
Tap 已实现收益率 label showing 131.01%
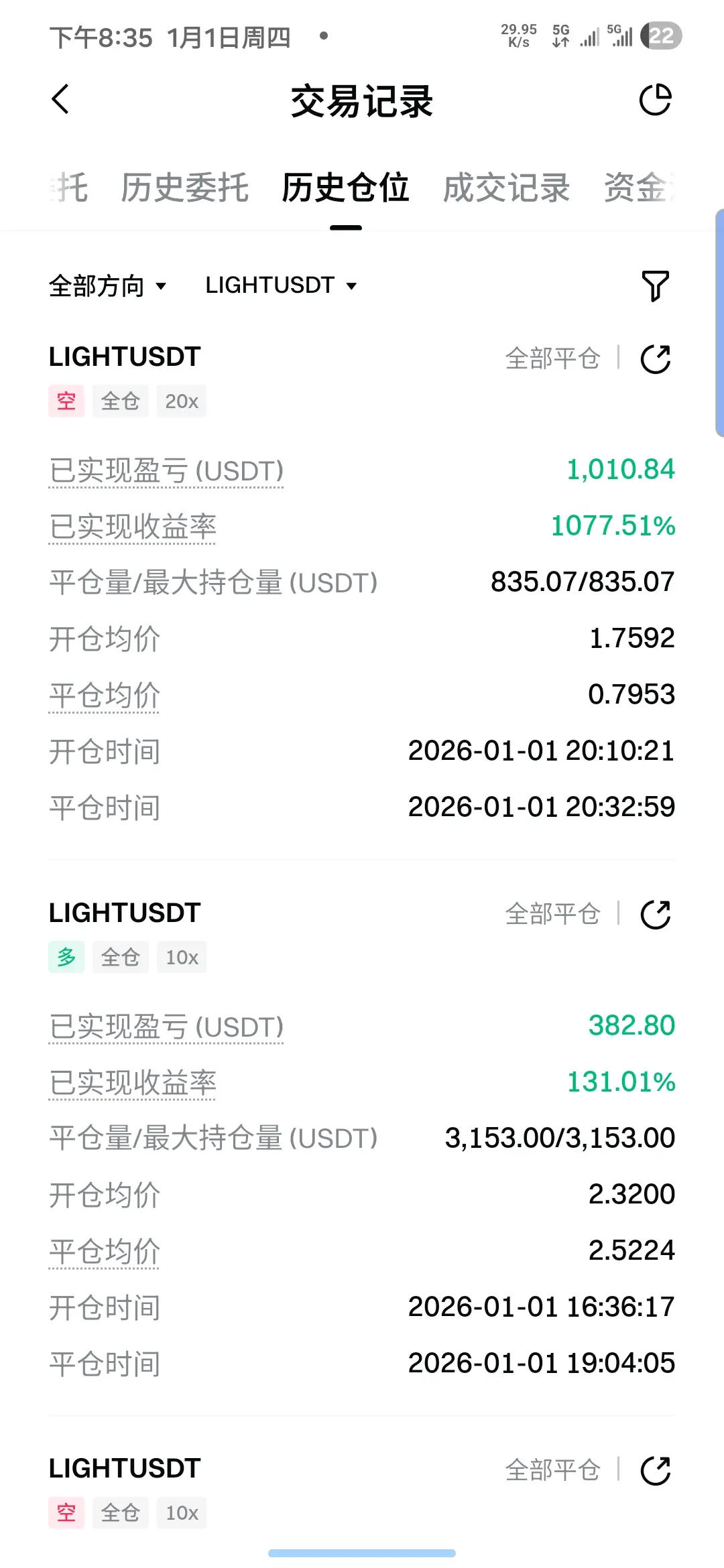133,1084
